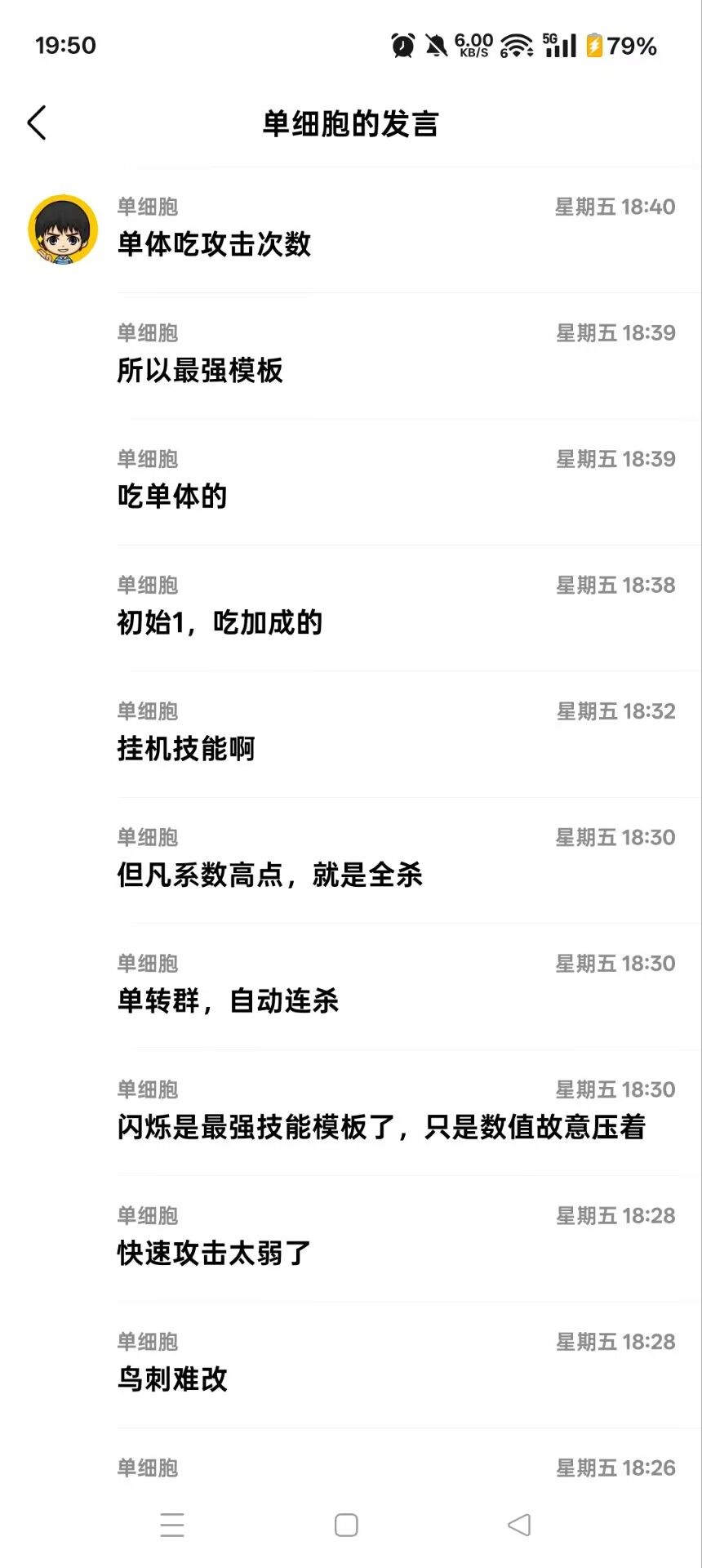Jump to message 单转群，自动连杀

pos(228,1001)
